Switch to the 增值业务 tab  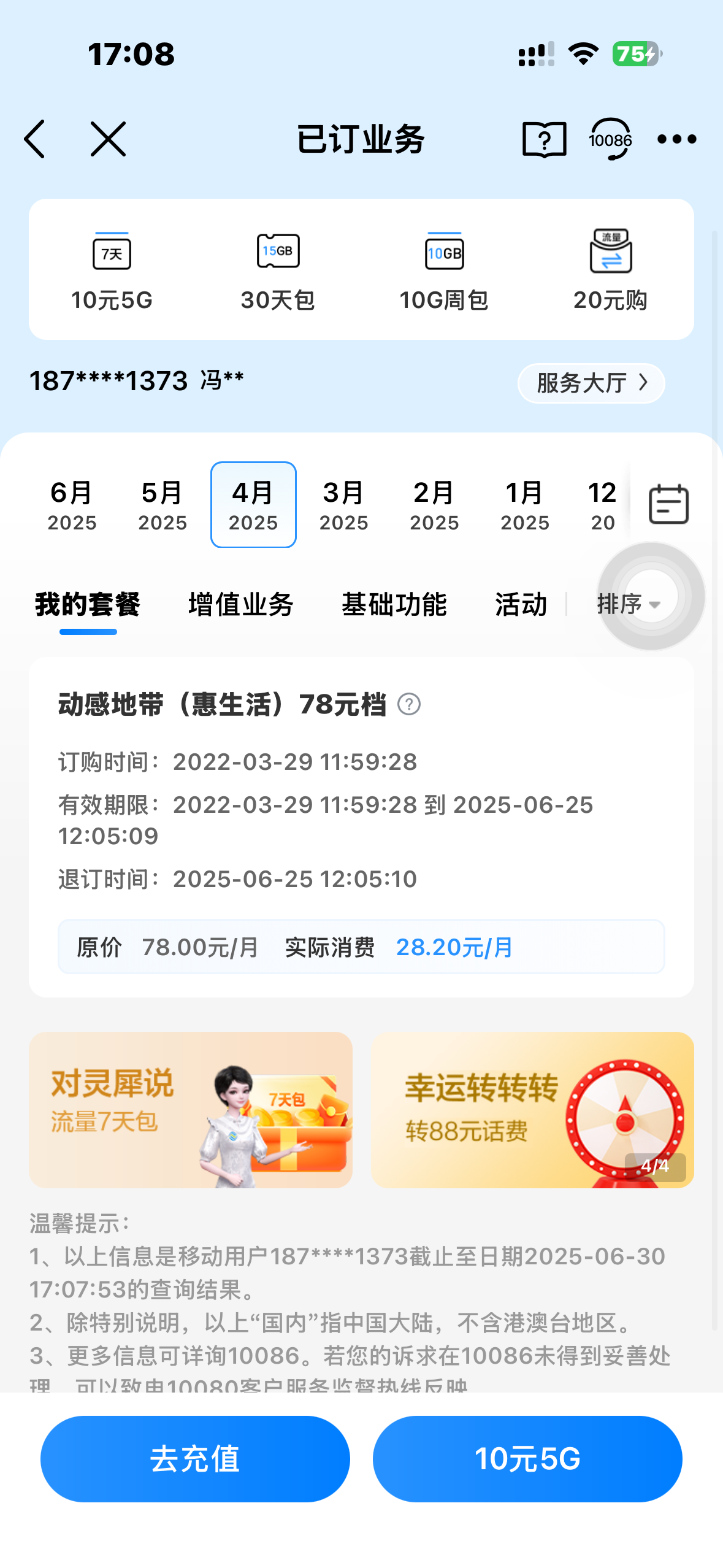click(241, 604)
